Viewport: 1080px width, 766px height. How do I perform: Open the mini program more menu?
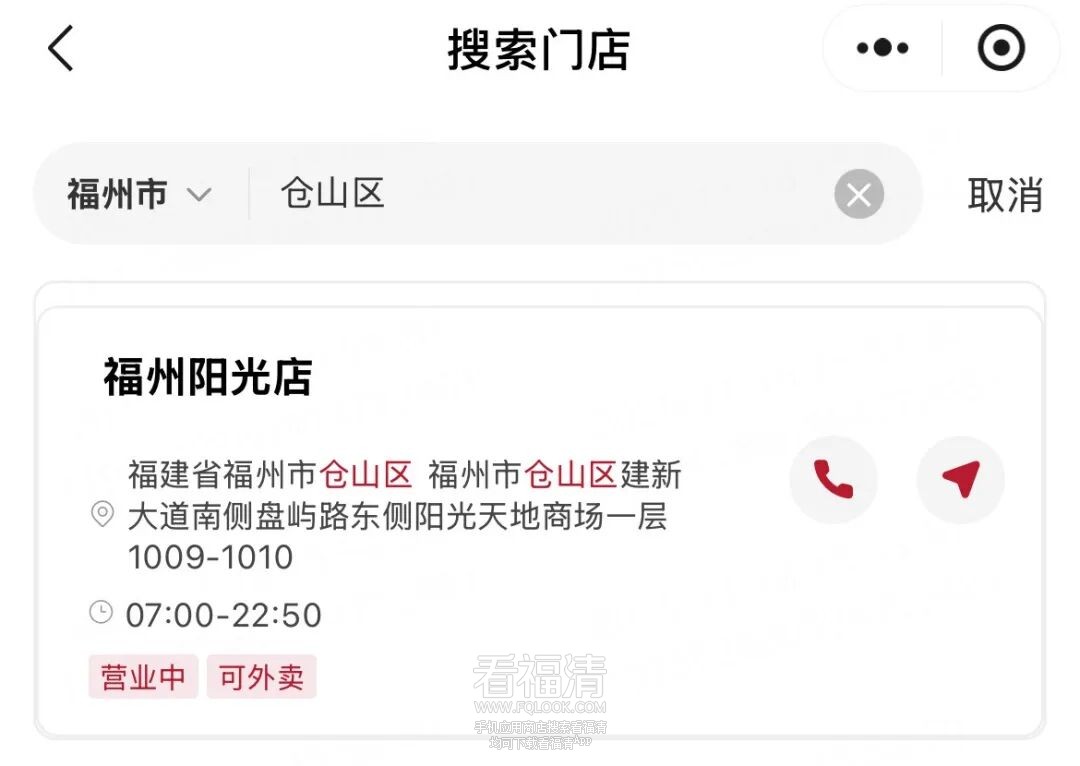883,49
